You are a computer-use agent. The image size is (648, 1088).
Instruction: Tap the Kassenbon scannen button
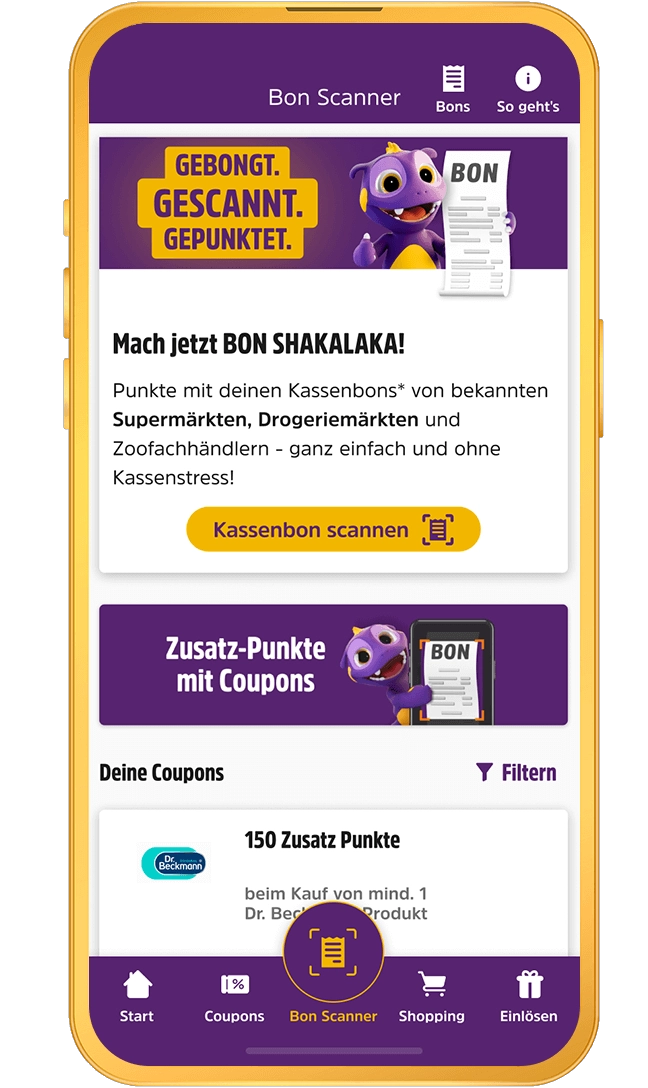(333, 530)
